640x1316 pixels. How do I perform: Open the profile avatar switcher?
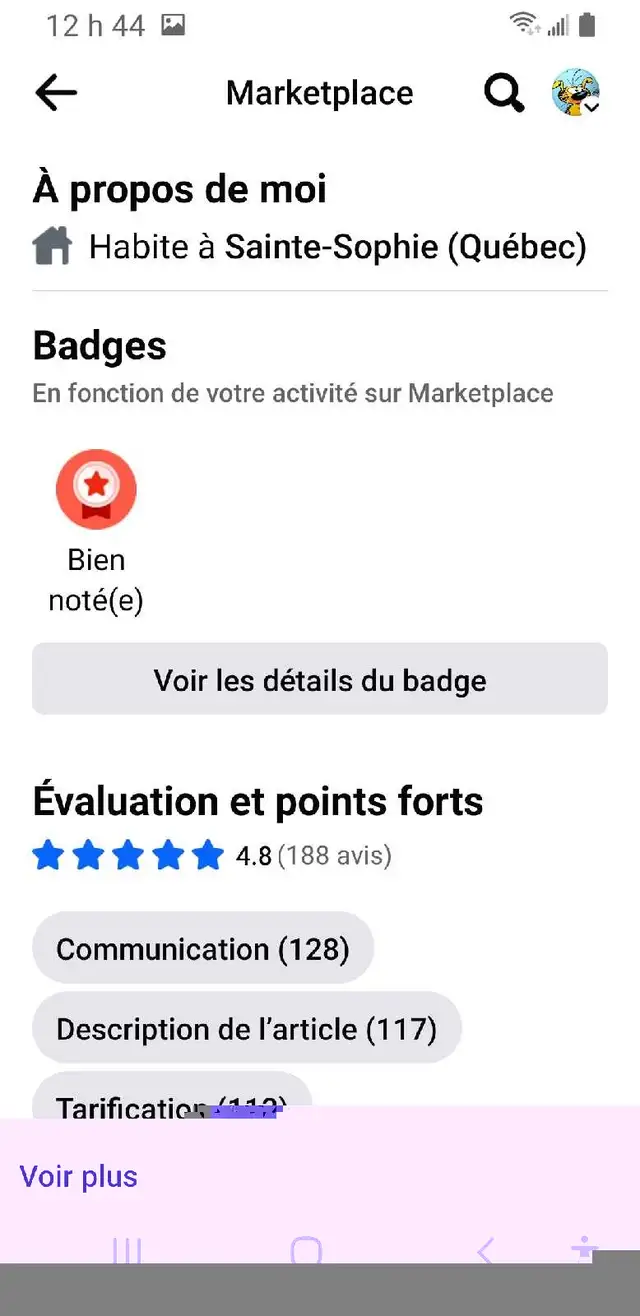point(576,93)
